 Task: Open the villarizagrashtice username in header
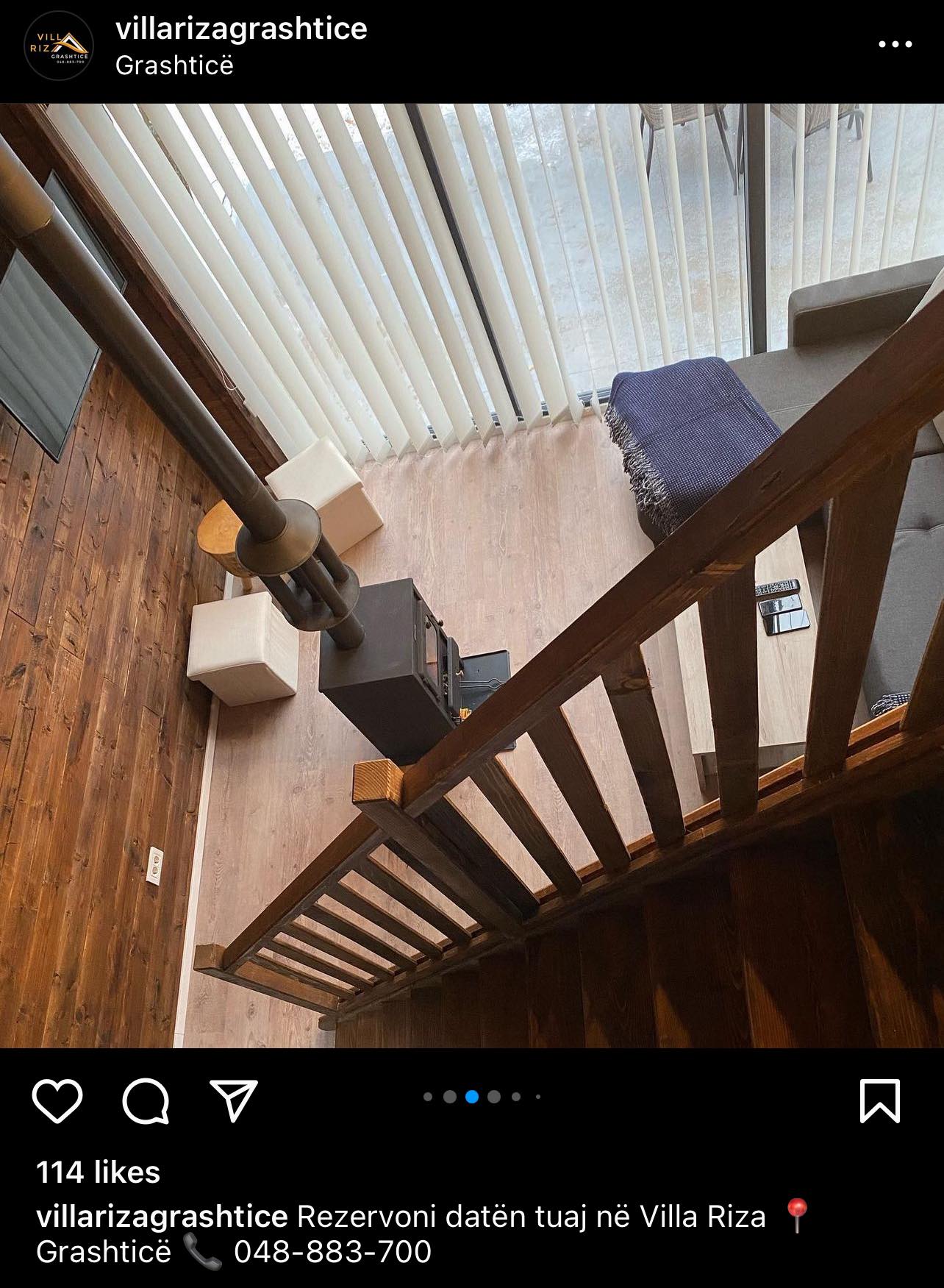click(241, 29)
